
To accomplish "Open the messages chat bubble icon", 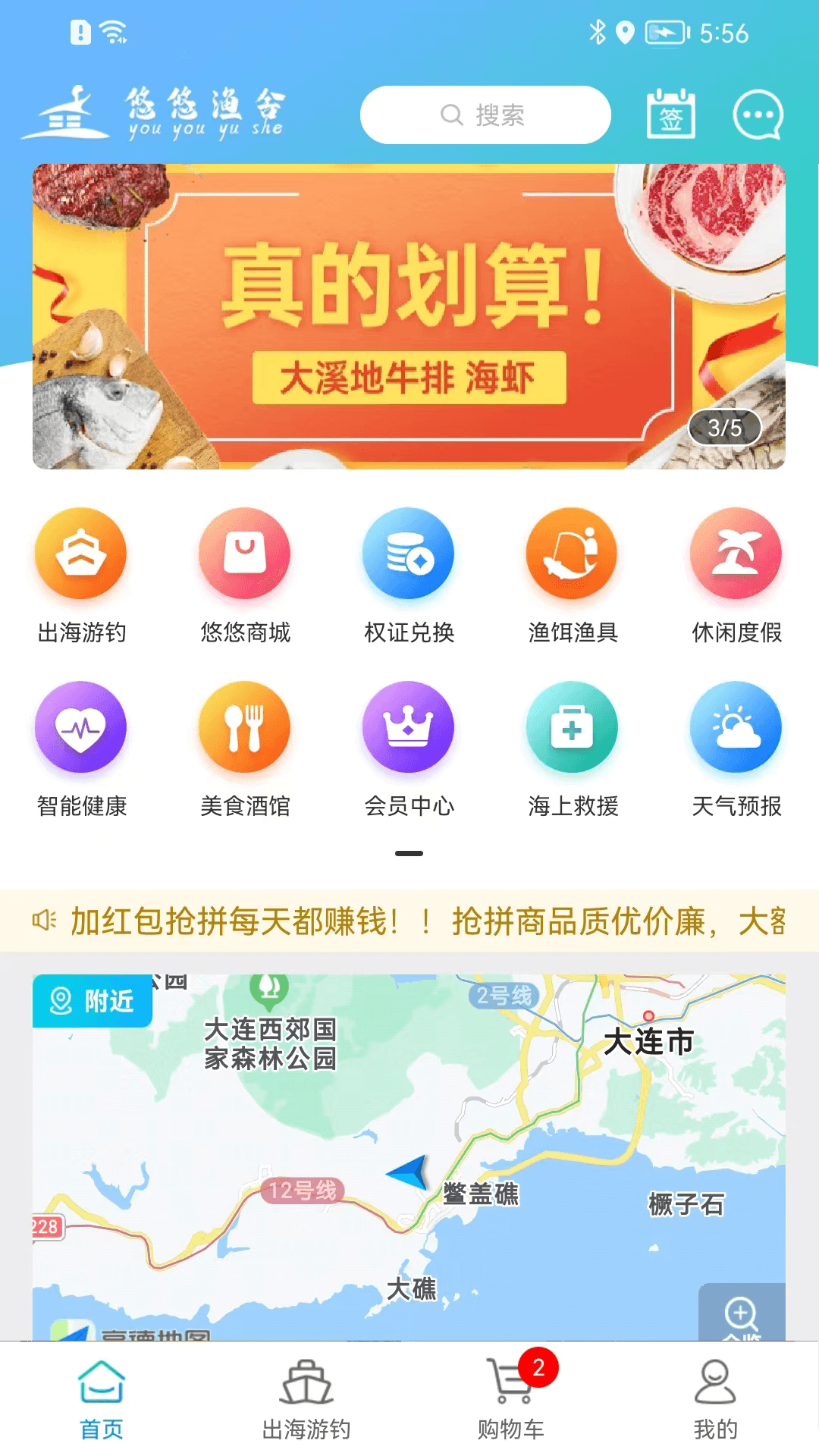I will 758,115.
